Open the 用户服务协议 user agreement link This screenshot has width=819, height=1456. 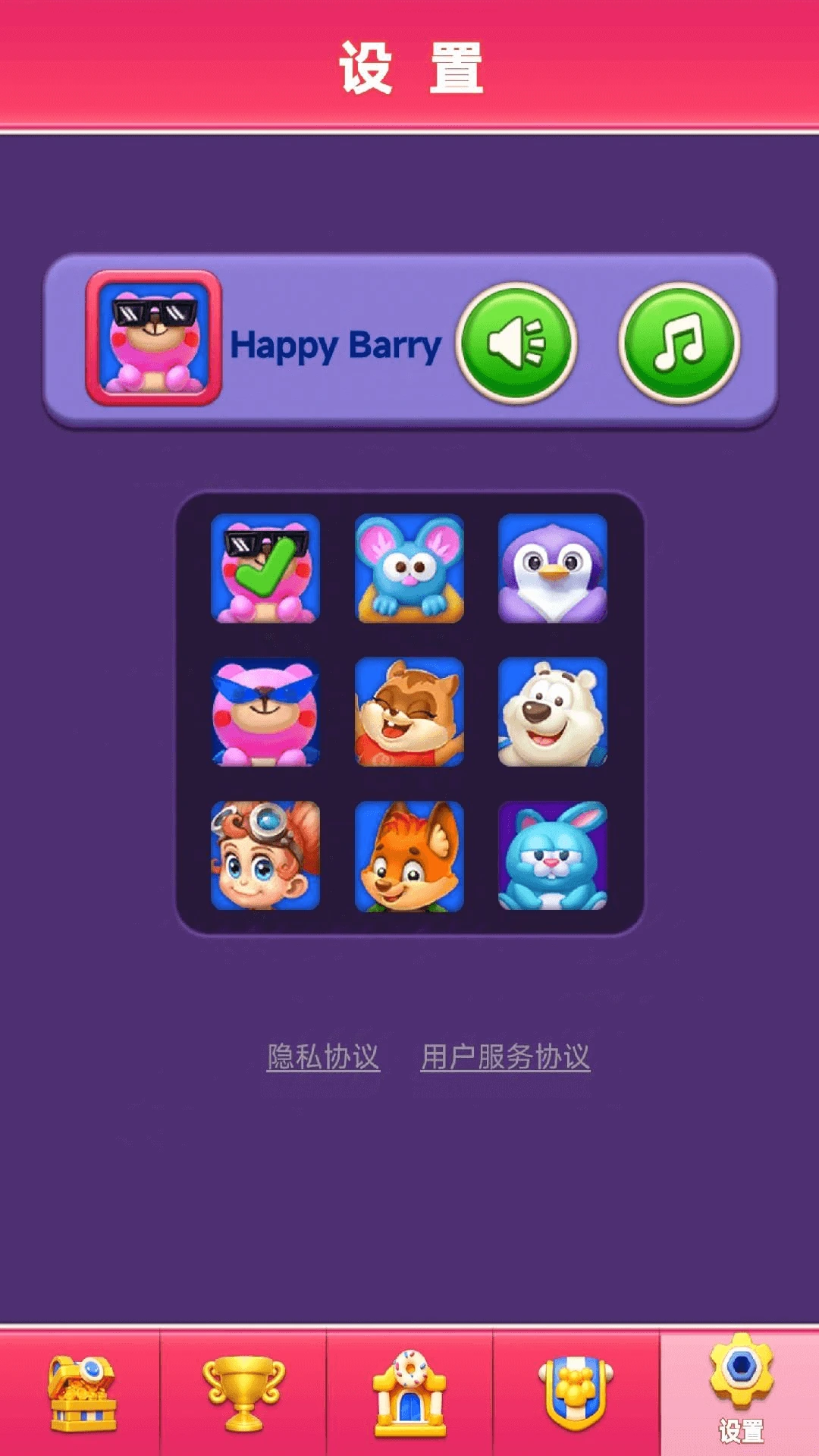(506, 1056)
